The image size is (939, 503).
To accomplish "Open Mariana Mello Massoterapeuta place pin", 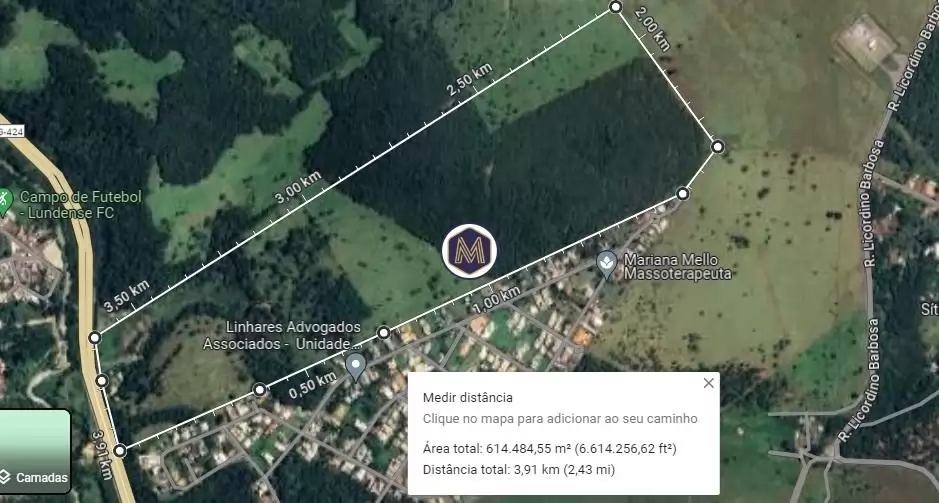I will (606, 263).
